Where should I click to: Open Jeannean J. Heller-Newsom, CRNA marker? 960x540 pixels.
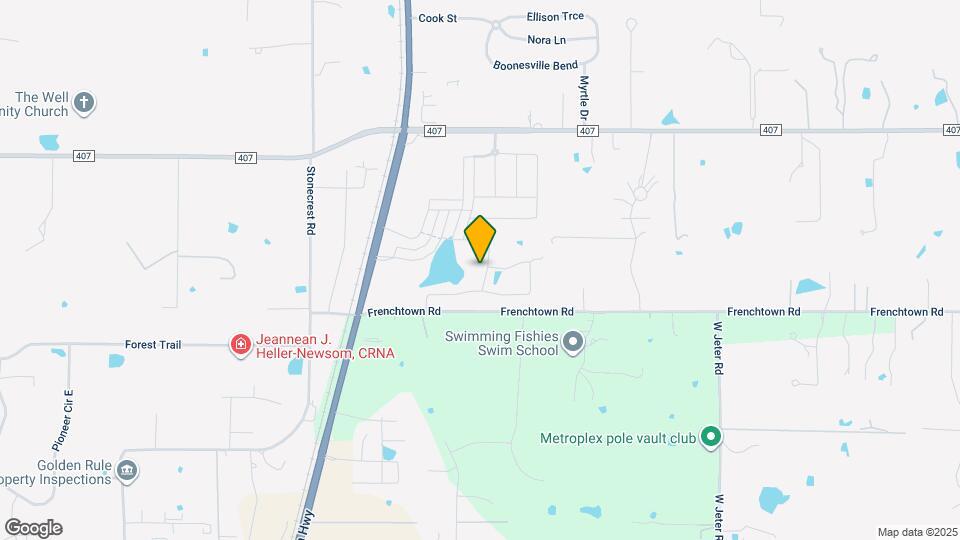point(240,346)
